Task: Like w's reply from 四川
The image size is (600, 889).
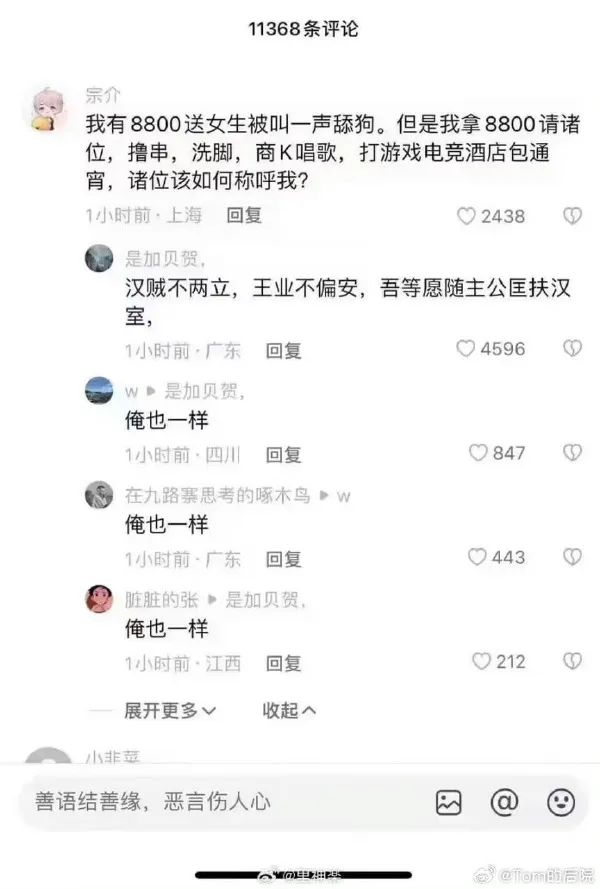Action: click(x=480, y=453)
